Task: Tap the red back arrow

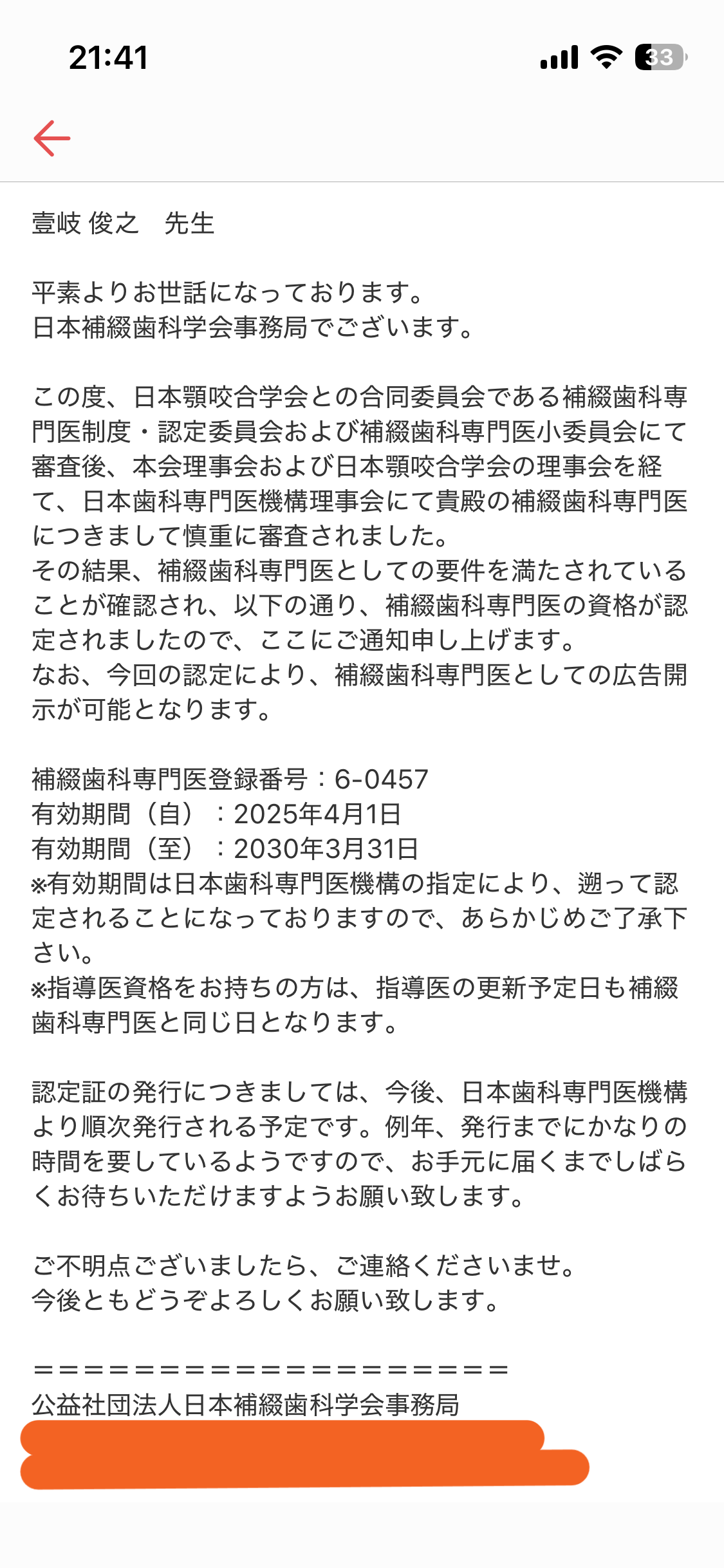Action: (51, 138)
